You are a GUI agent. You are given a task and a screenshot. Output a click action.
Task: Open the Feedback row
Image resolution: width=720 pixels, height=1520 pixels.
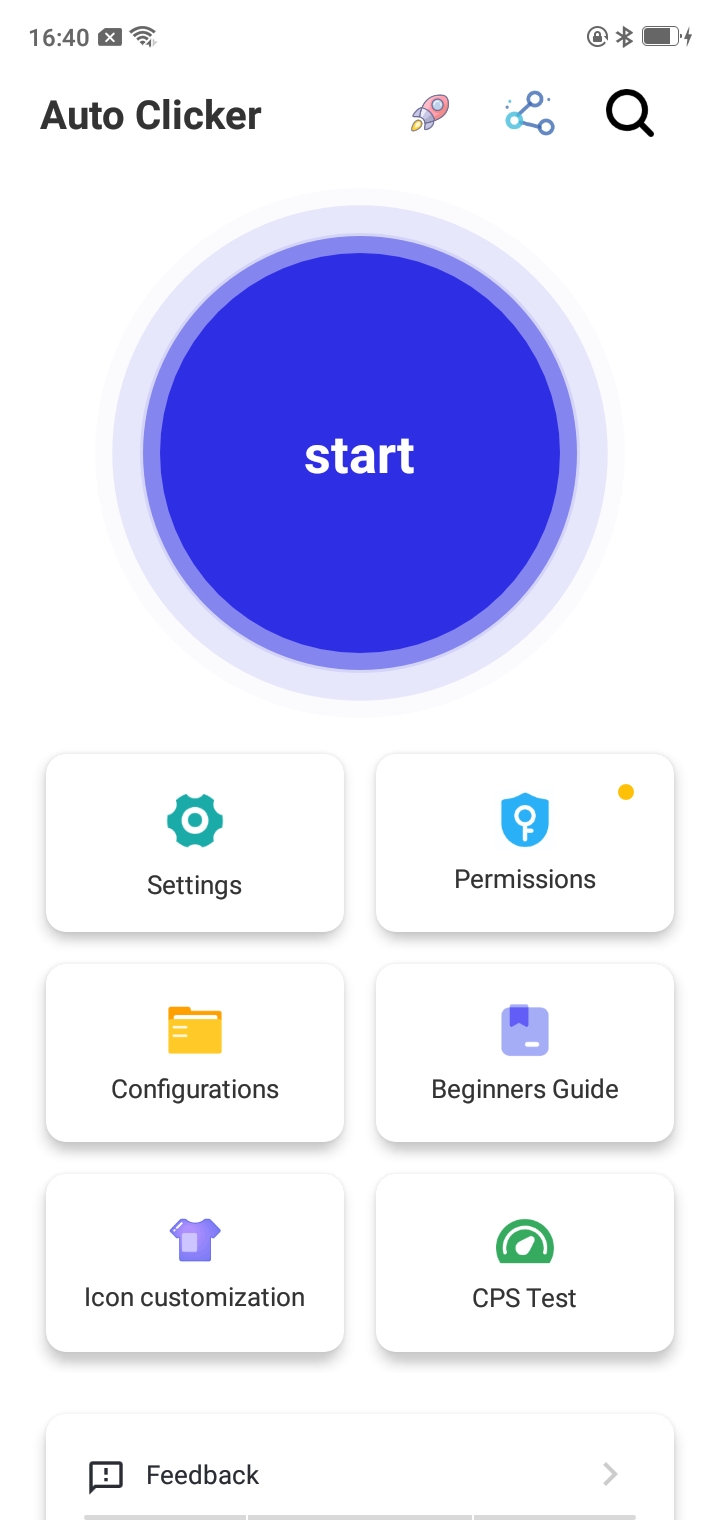[x=360, y=1474]
